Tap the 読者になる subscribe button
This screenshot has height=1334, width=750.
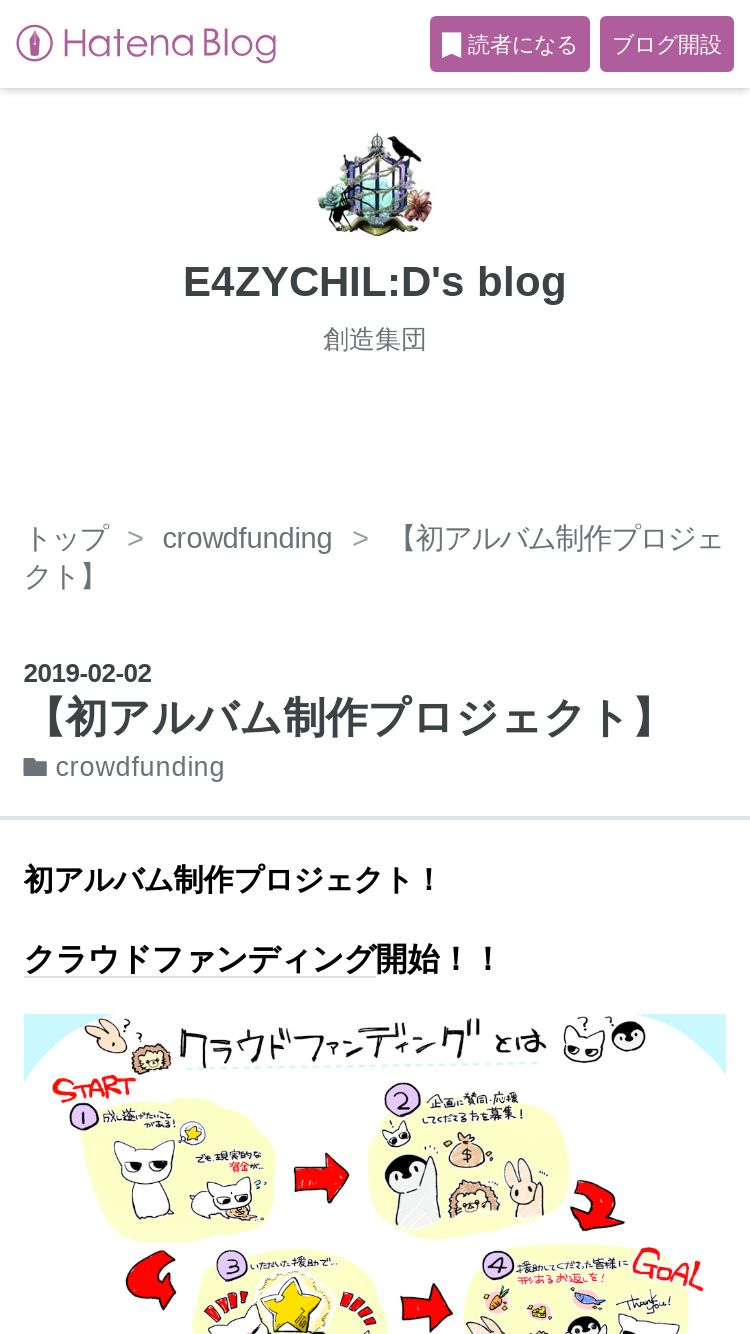[x=510, y=44]
